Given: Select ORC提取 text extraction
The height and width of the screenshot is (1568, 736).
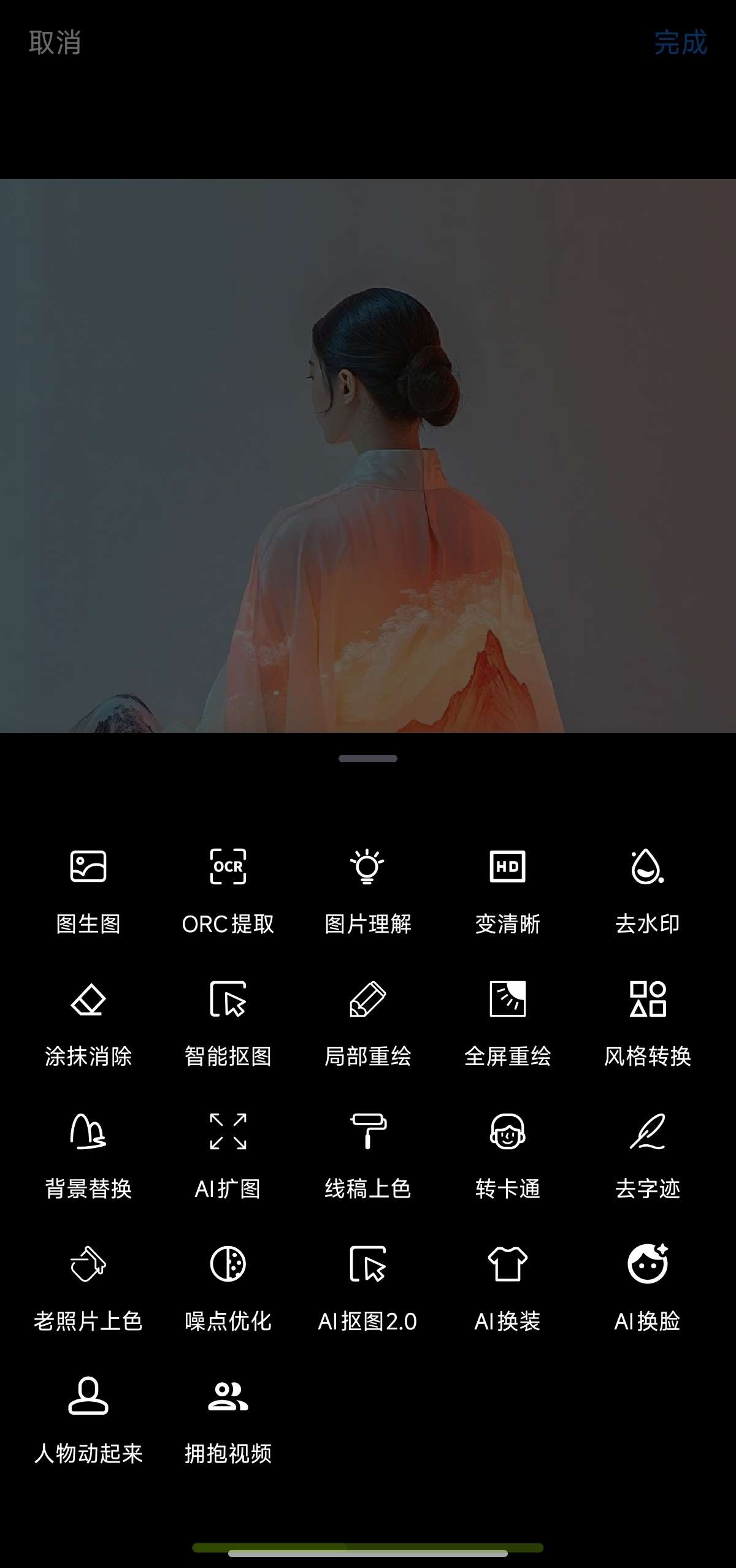Looking at the screenshot, I should click(x=228, y=889).
